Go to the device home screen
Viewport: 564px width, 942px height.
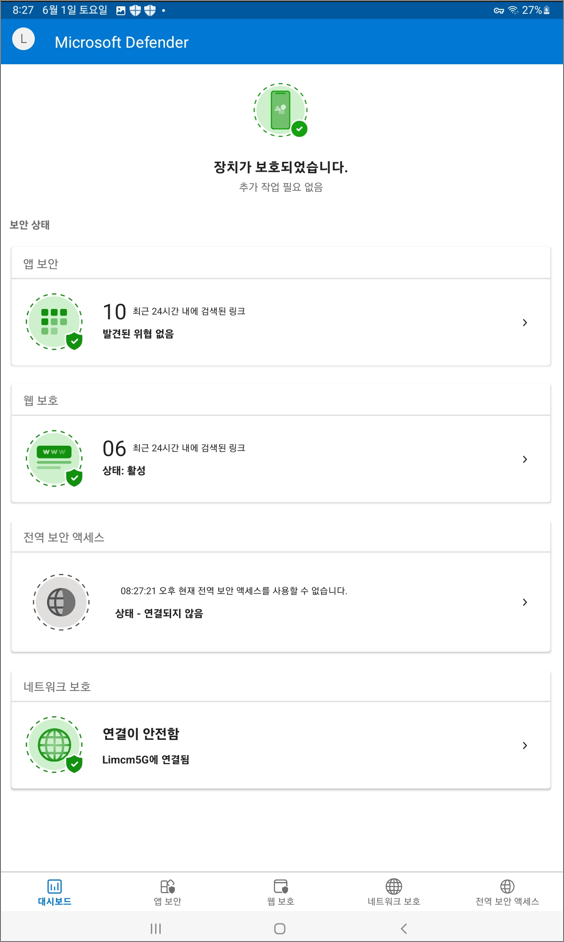(279, 928)
